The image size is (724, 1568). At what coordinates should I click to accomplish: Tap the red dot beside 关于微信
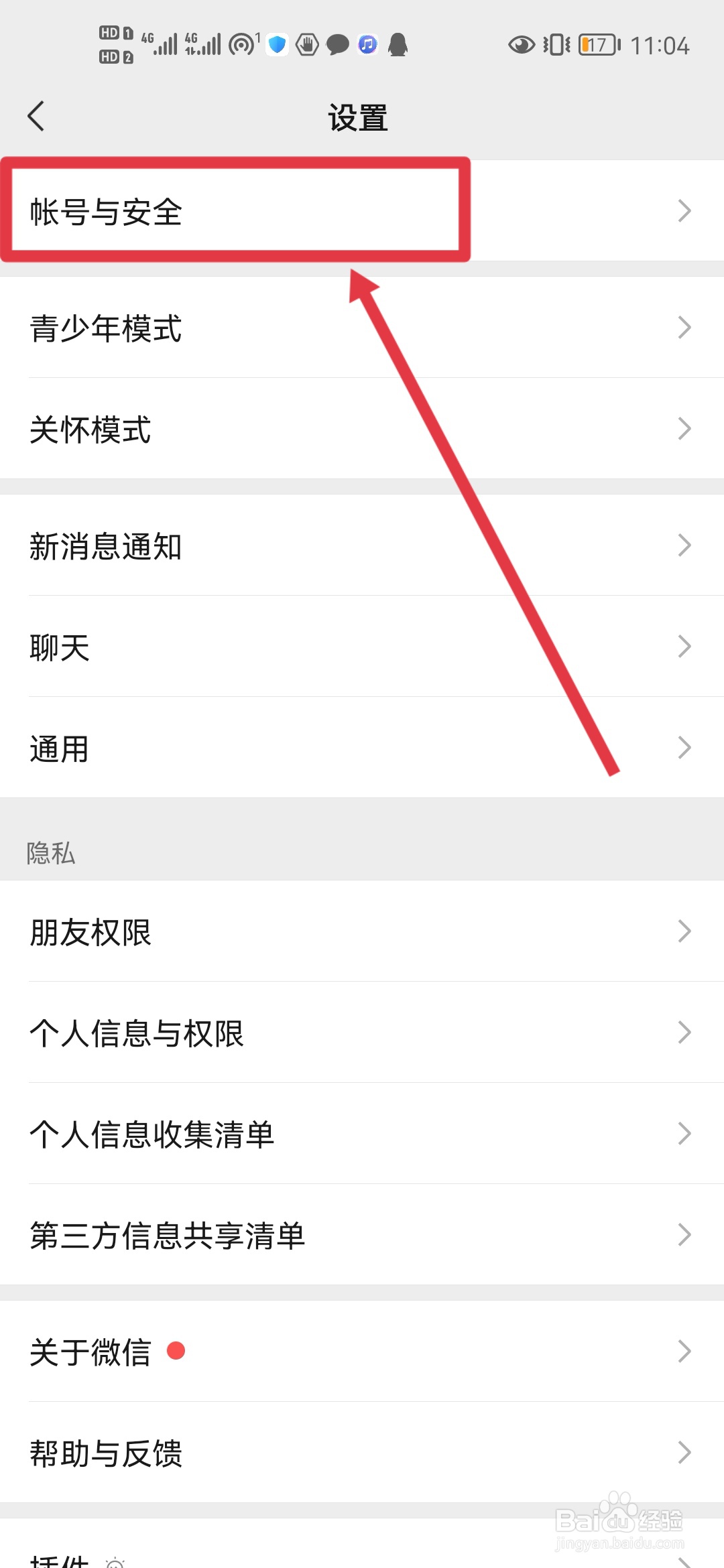point(176,1351)
